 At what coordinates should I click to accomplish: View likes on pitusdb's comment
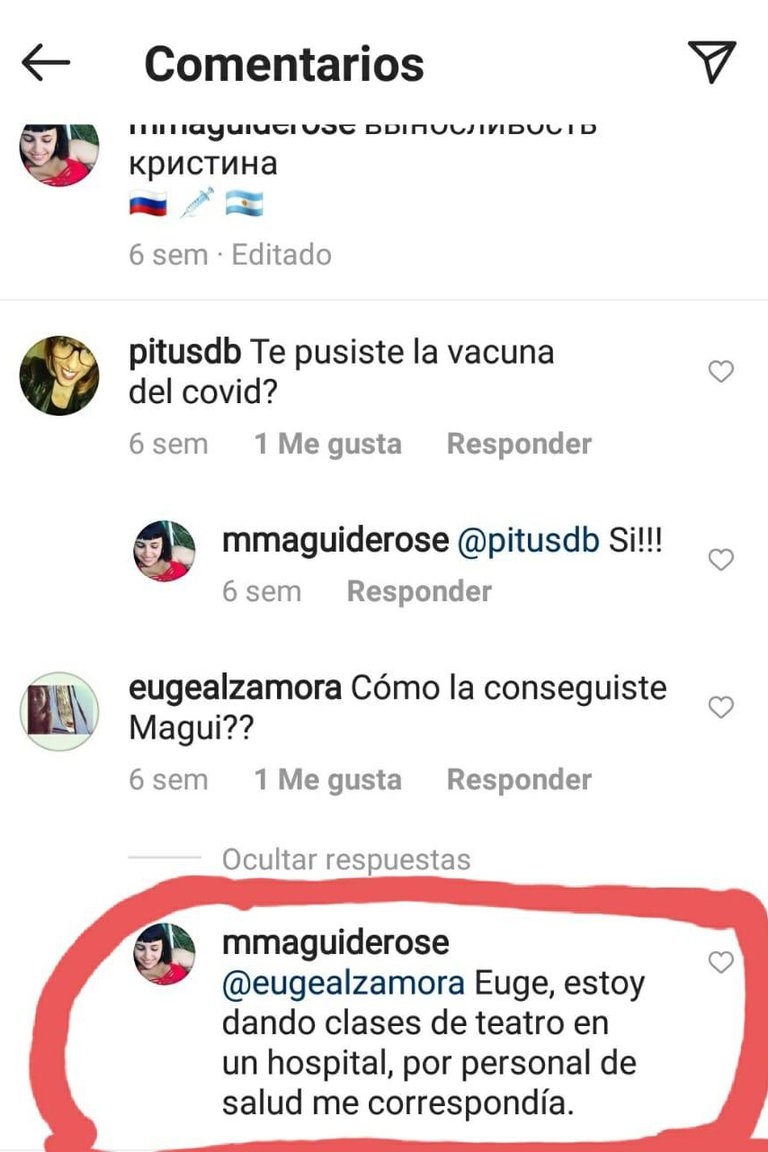coord(327,444)
